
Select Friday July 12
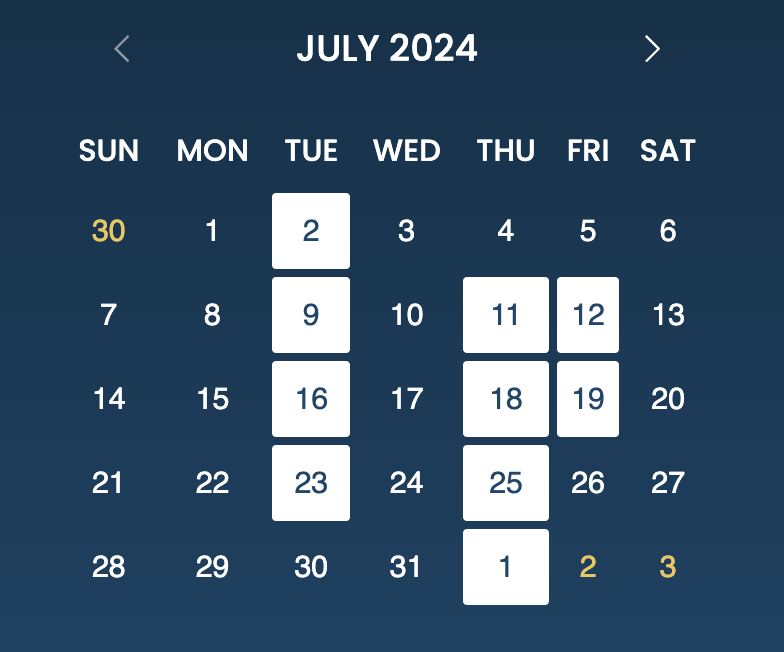click(588, 315)
